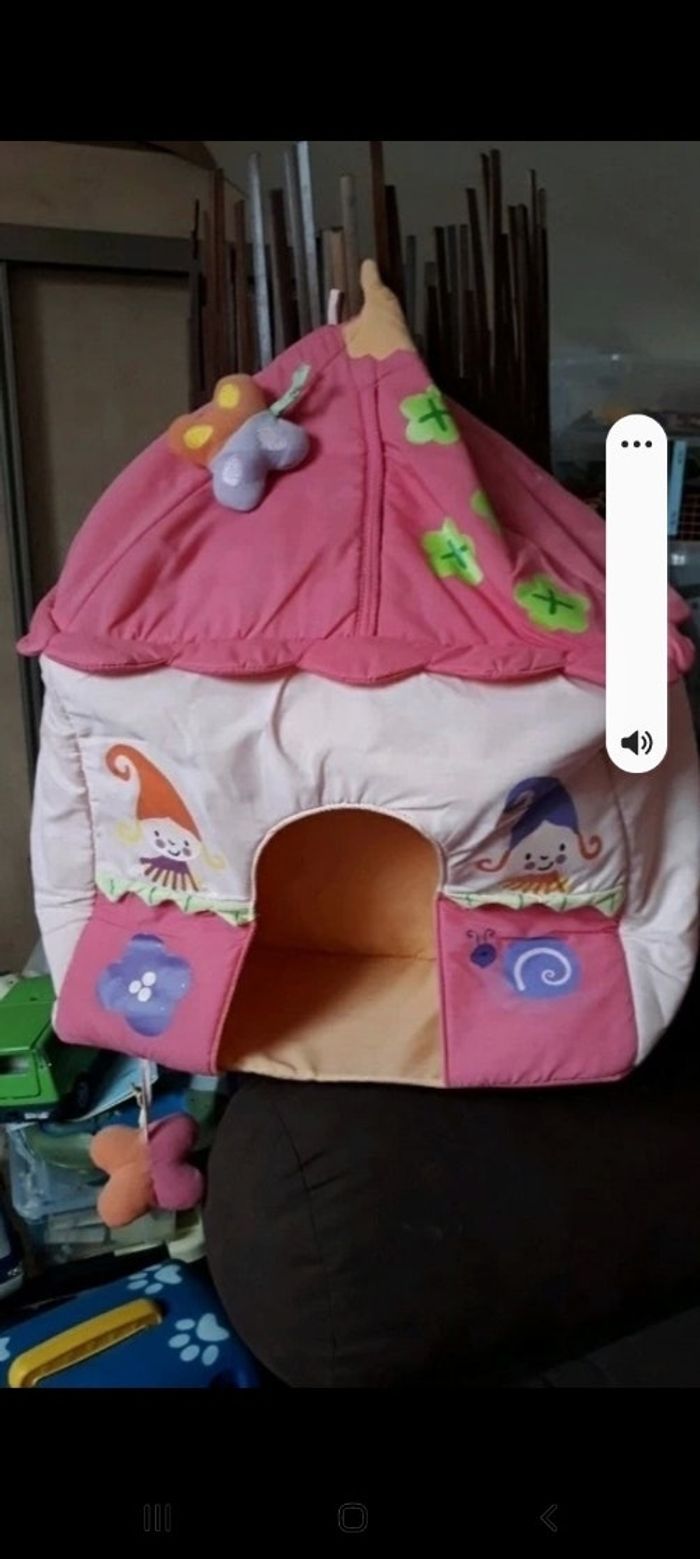Tap the volume slider to set the volume
700x1559 pixels.
(636, 590)
